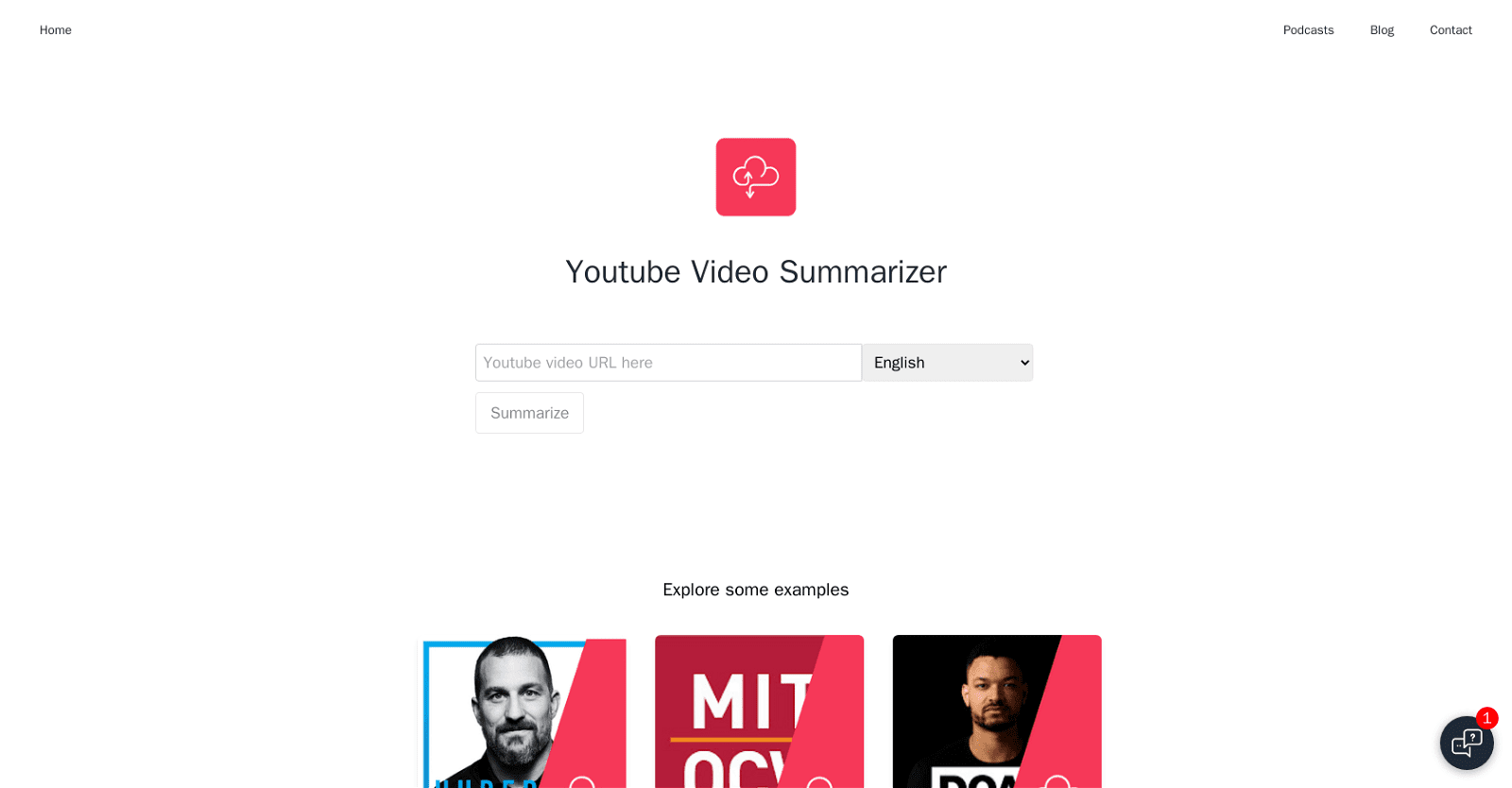Viewport: 1512px width, 788px height.
Task: Open the Blog link
Action: (x=1382, y=30)
